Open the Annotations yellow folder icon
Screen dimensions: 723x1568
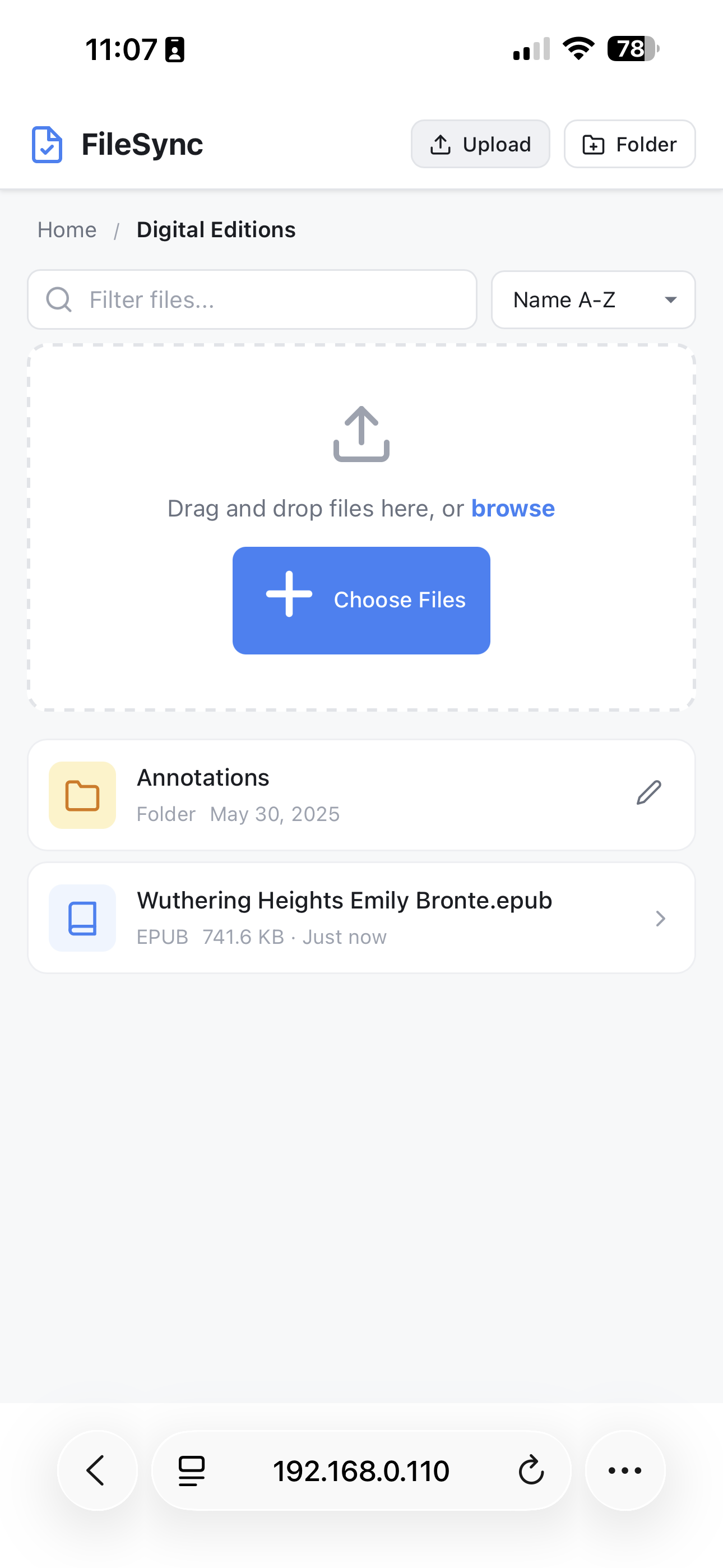83,795
